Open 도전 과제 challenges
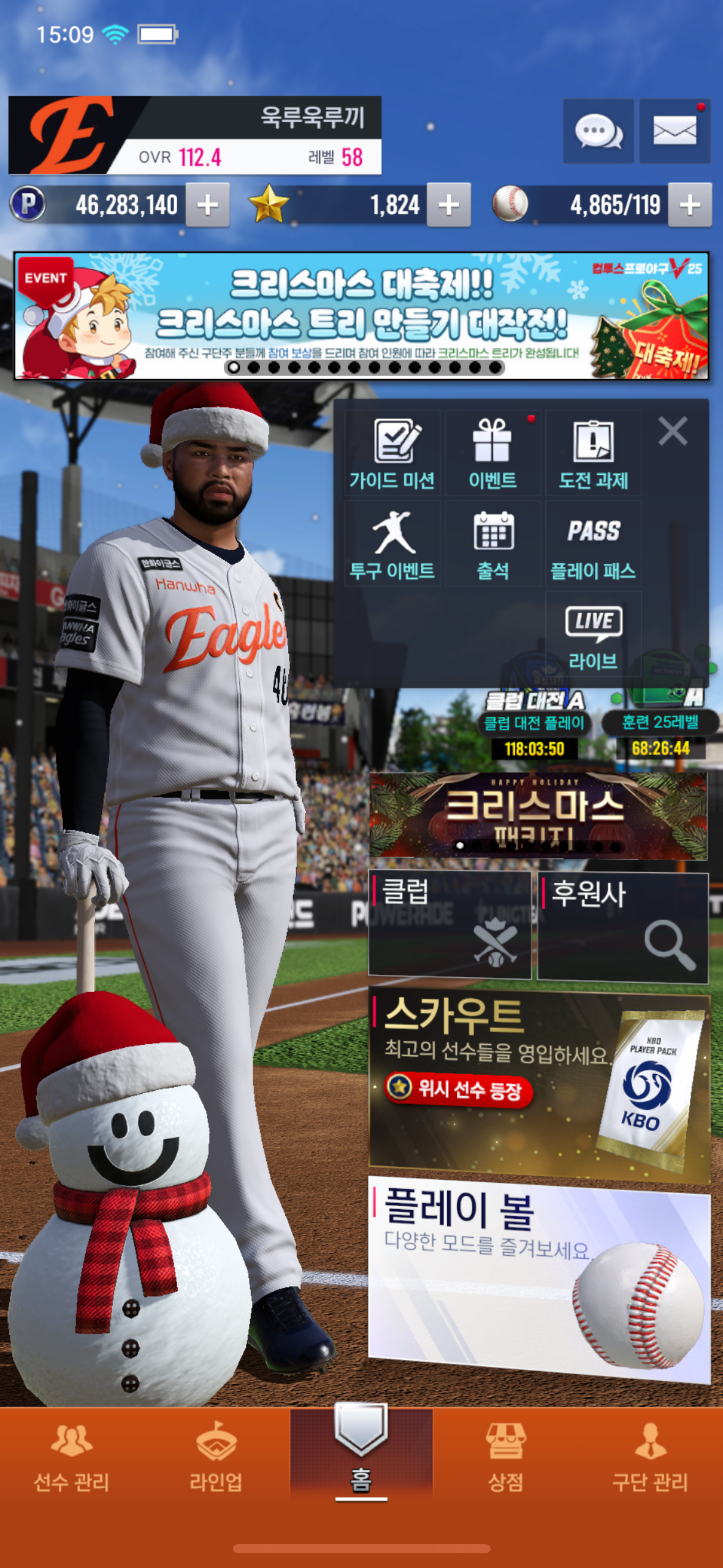The image size is (723, 1568). point(593,454)
